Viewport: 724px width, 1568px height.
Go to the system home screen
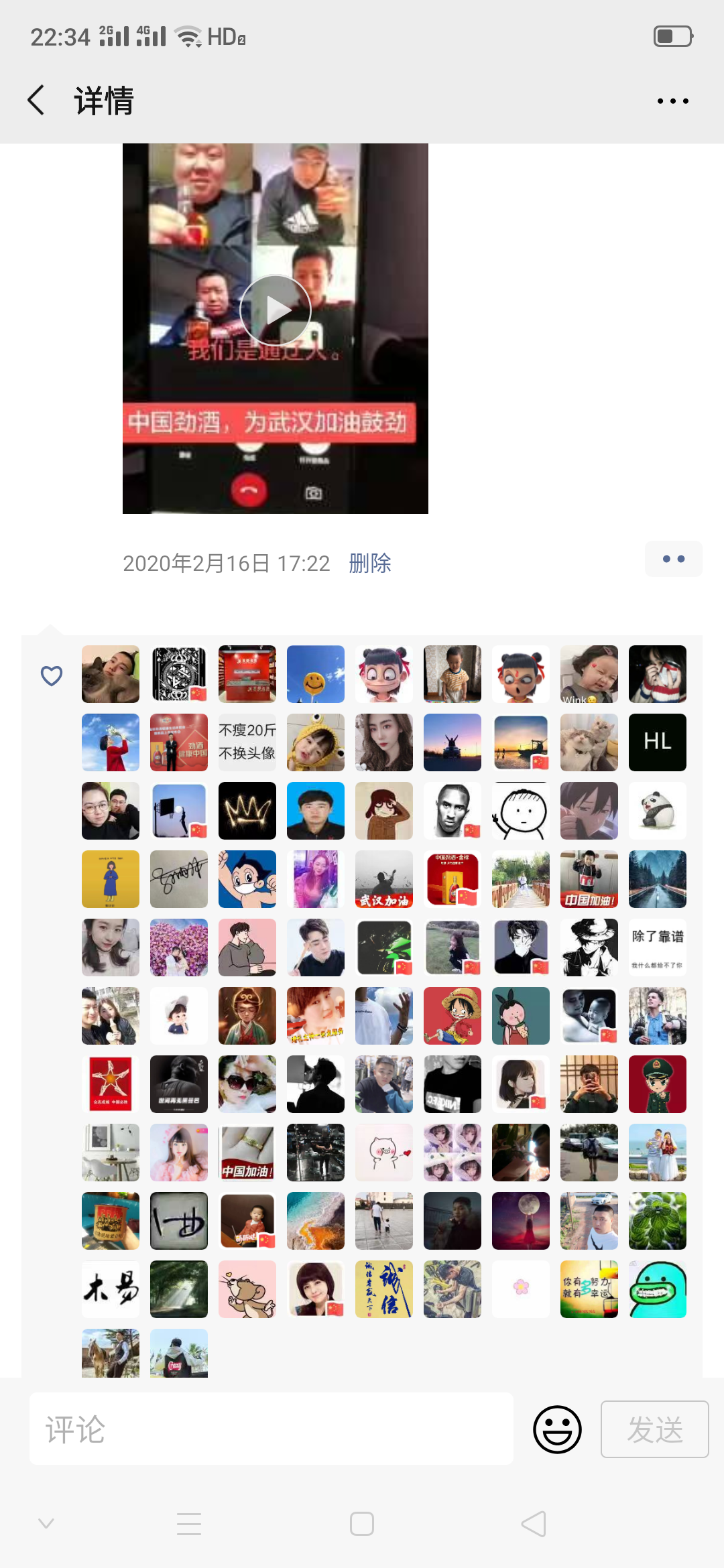click(362, 1524)
